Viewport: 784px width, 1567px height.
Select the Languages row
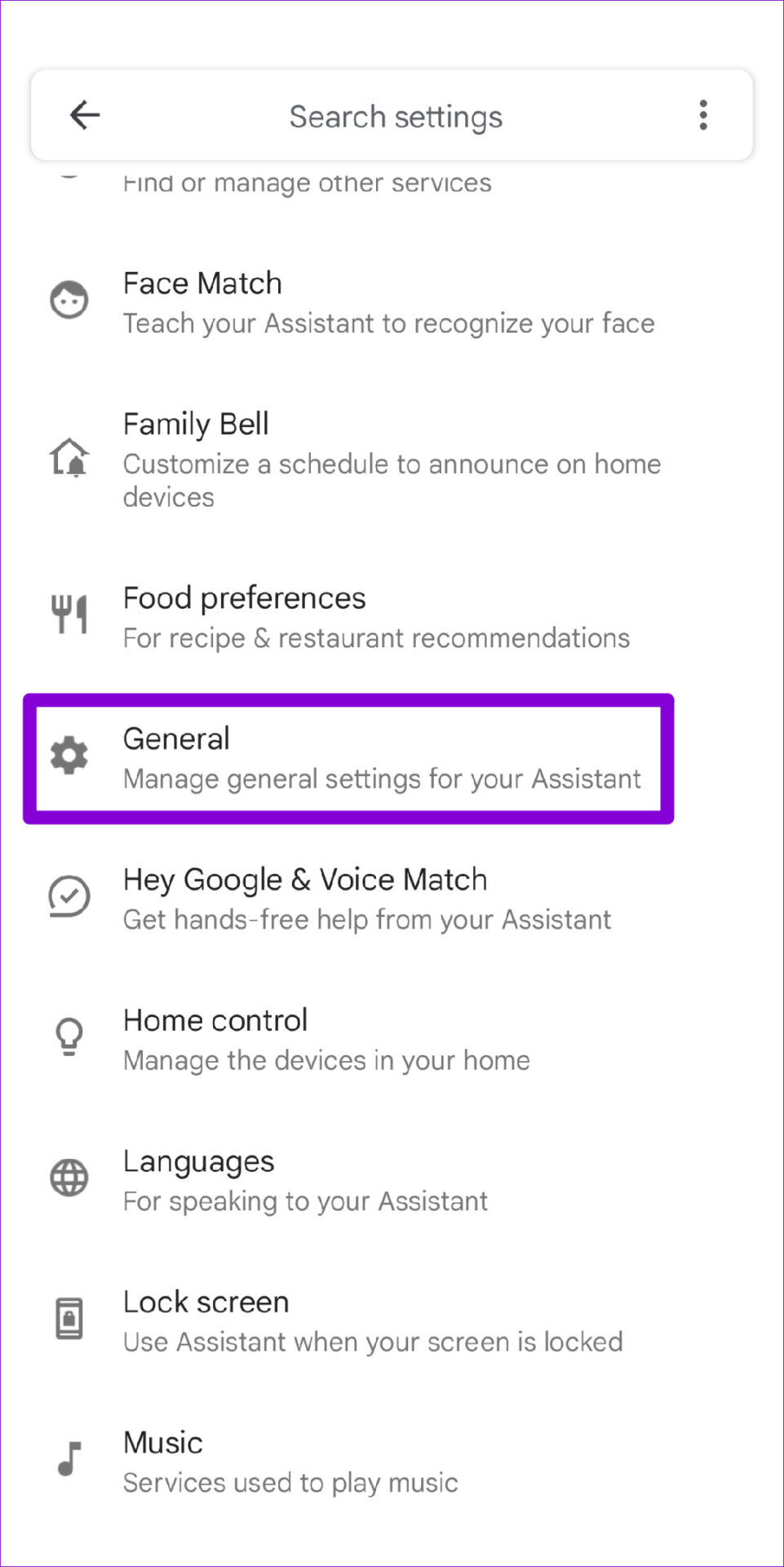point(392,1180)
